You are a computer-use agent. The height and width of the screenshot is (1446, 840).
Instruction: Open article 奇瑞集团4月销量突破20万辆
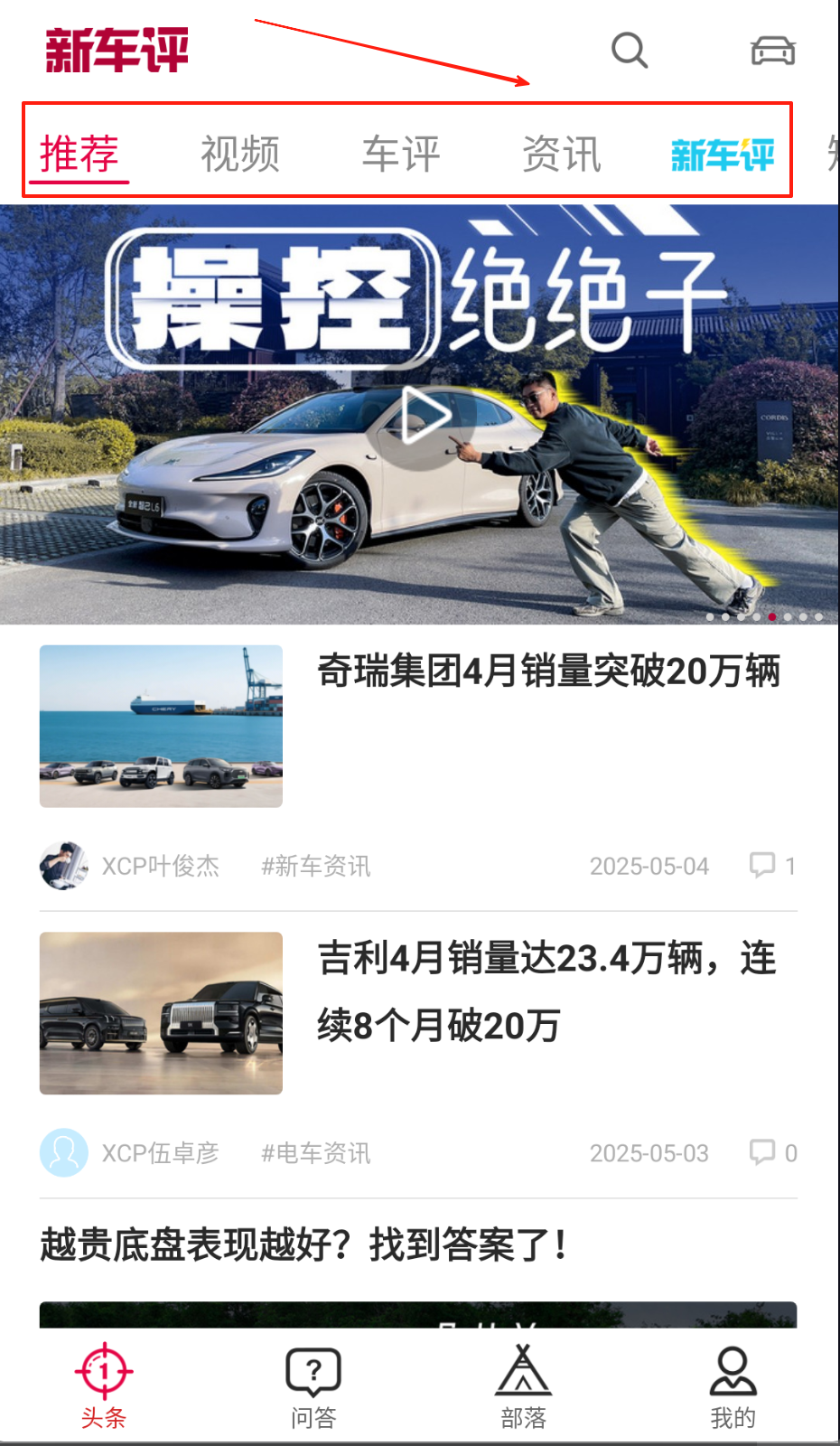[x=548, y=671]
